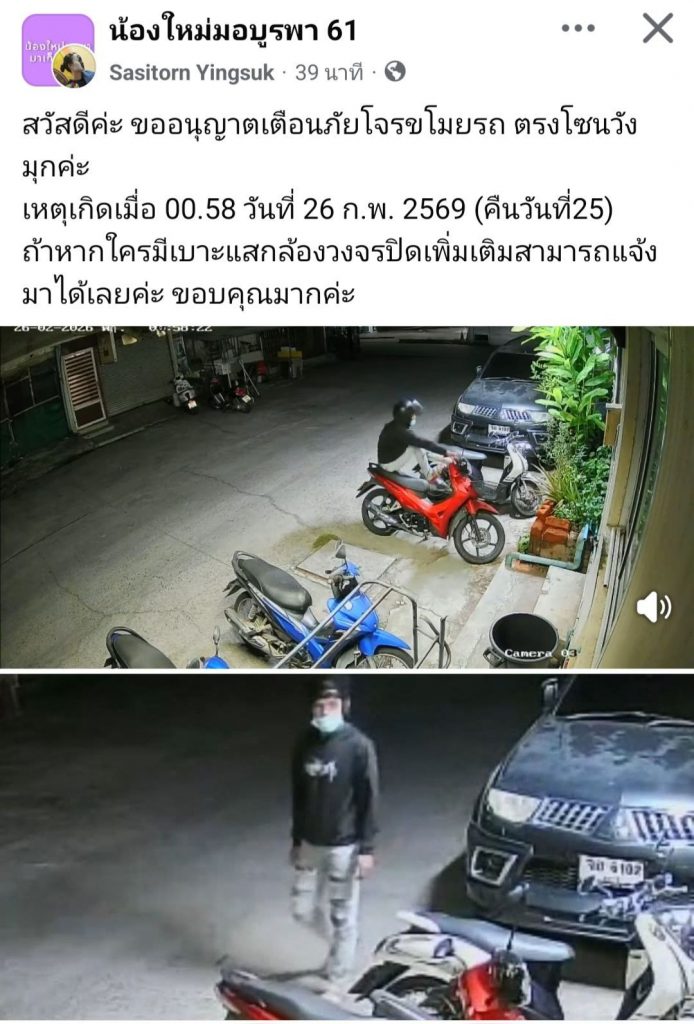Viewport: 694px width, 1024px height.
Task: Open the น้องใหม่มอบูรพา 61 group page
Action: [x=232, y=31]
